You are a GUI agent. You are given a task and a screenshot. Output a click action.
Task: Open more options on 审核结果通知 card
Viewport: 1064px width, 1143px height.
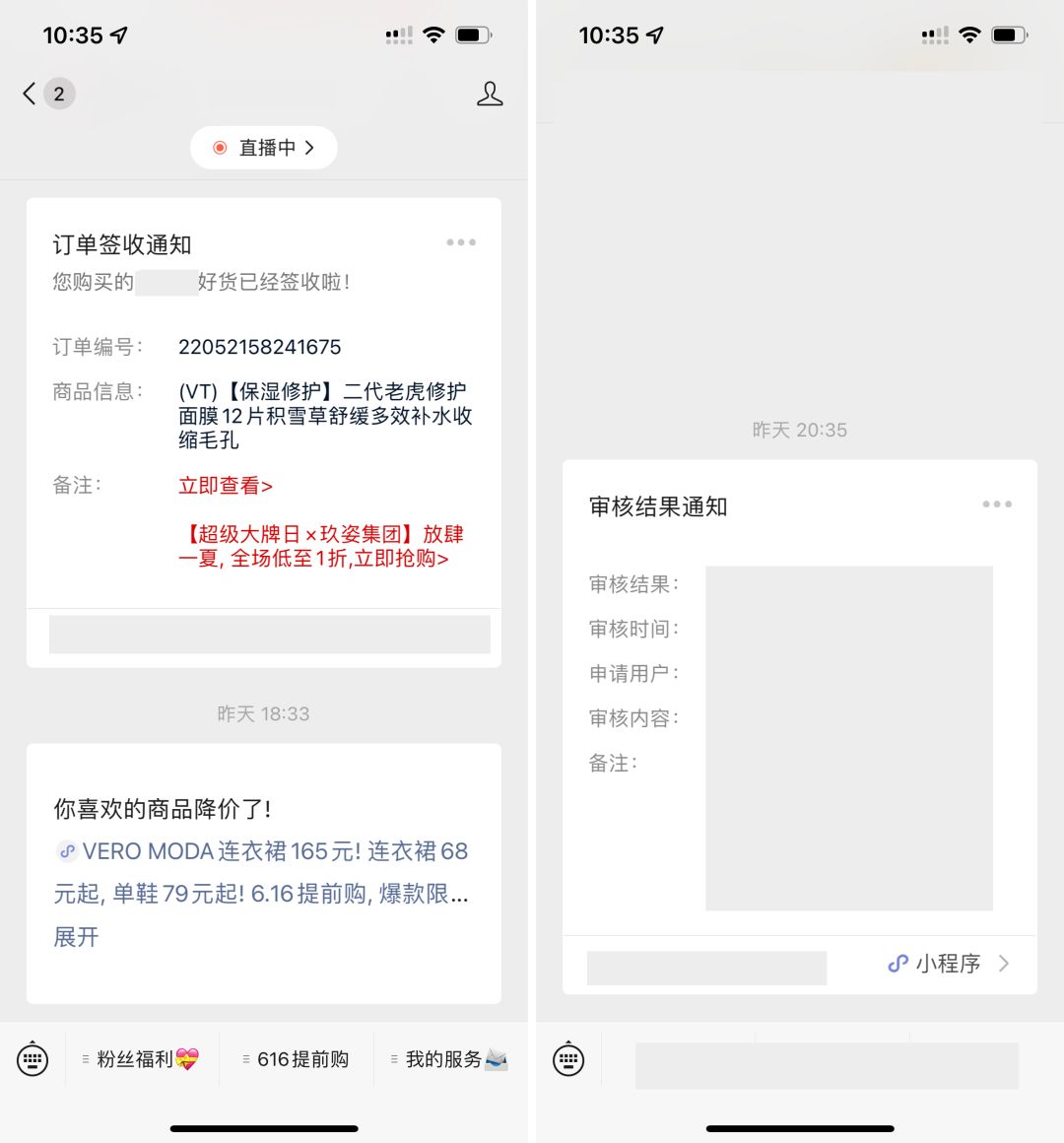996,504
